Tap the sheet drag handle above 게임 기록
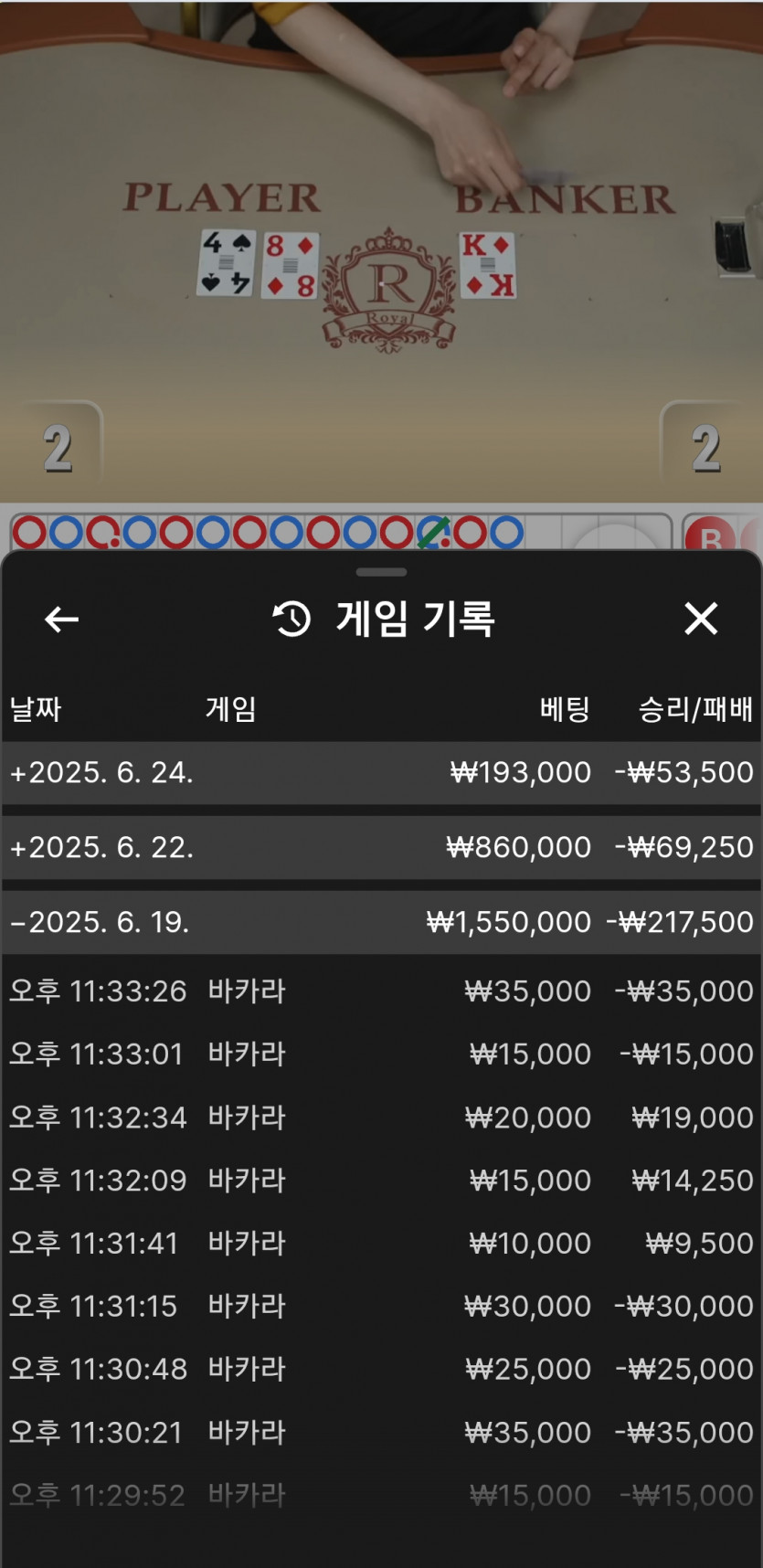Viewport: 763px width, 1568px height. tap(382, 572)
